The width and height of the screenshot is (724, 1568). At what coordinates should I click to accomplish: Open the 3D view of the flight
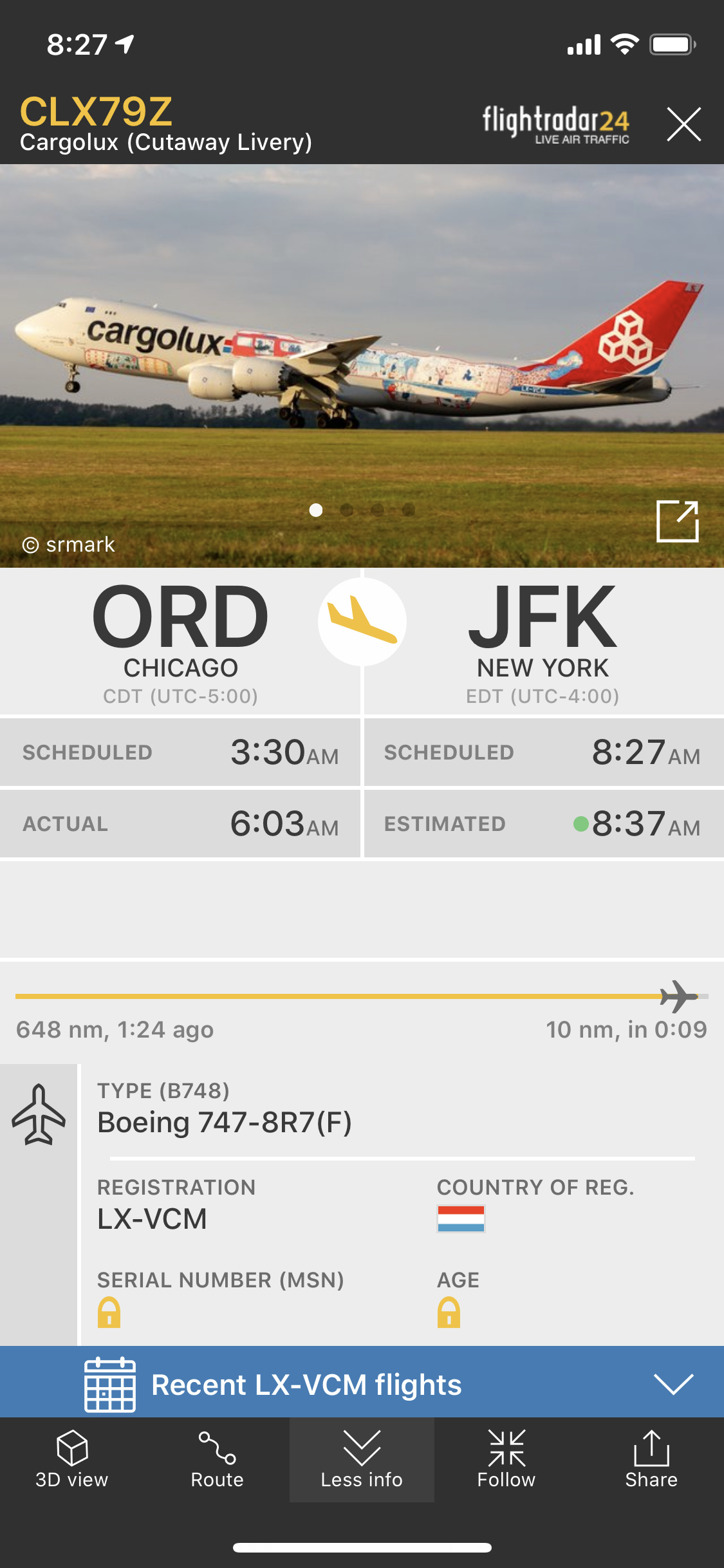point(72,1459)
